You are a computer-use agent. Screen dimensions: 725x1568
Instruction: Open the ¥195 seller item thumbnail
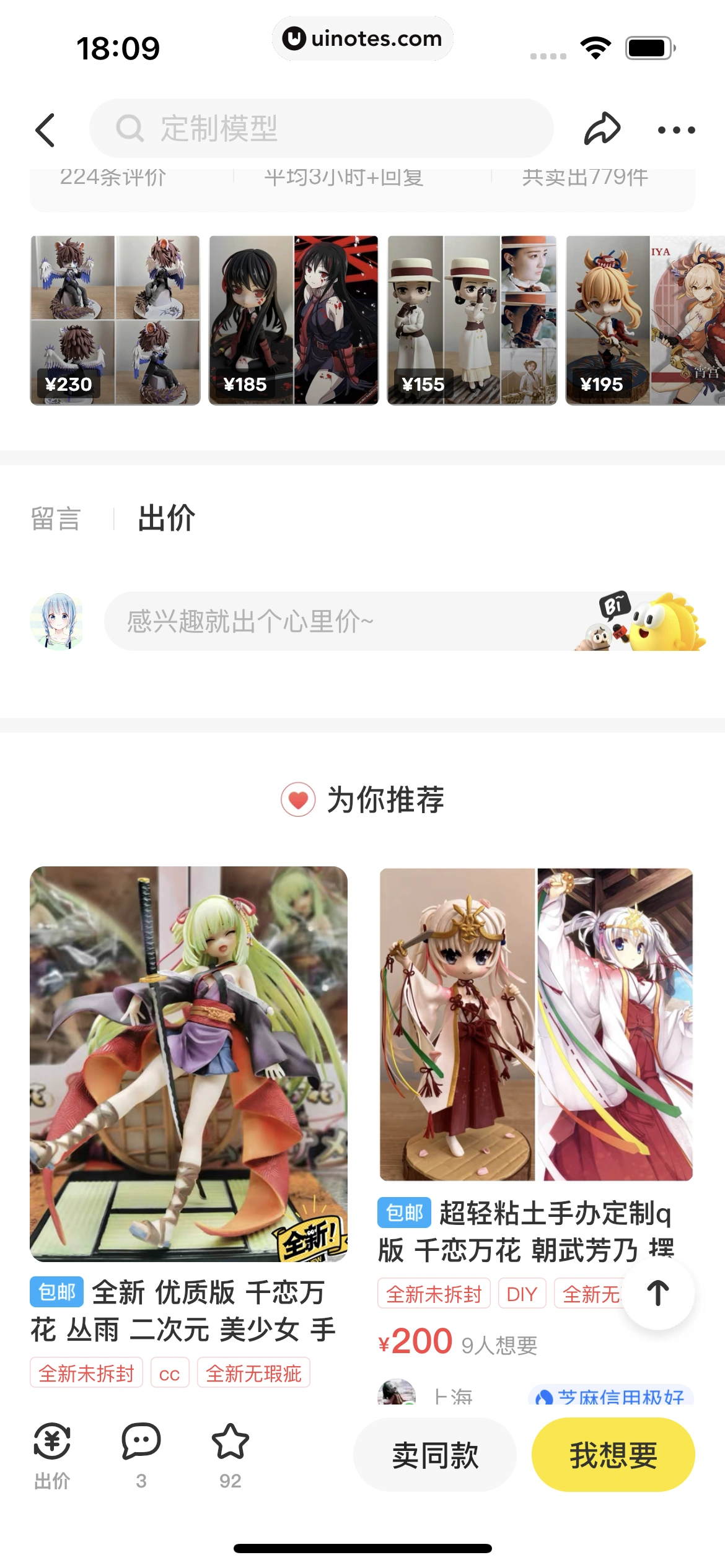click(x=644, y=320)
